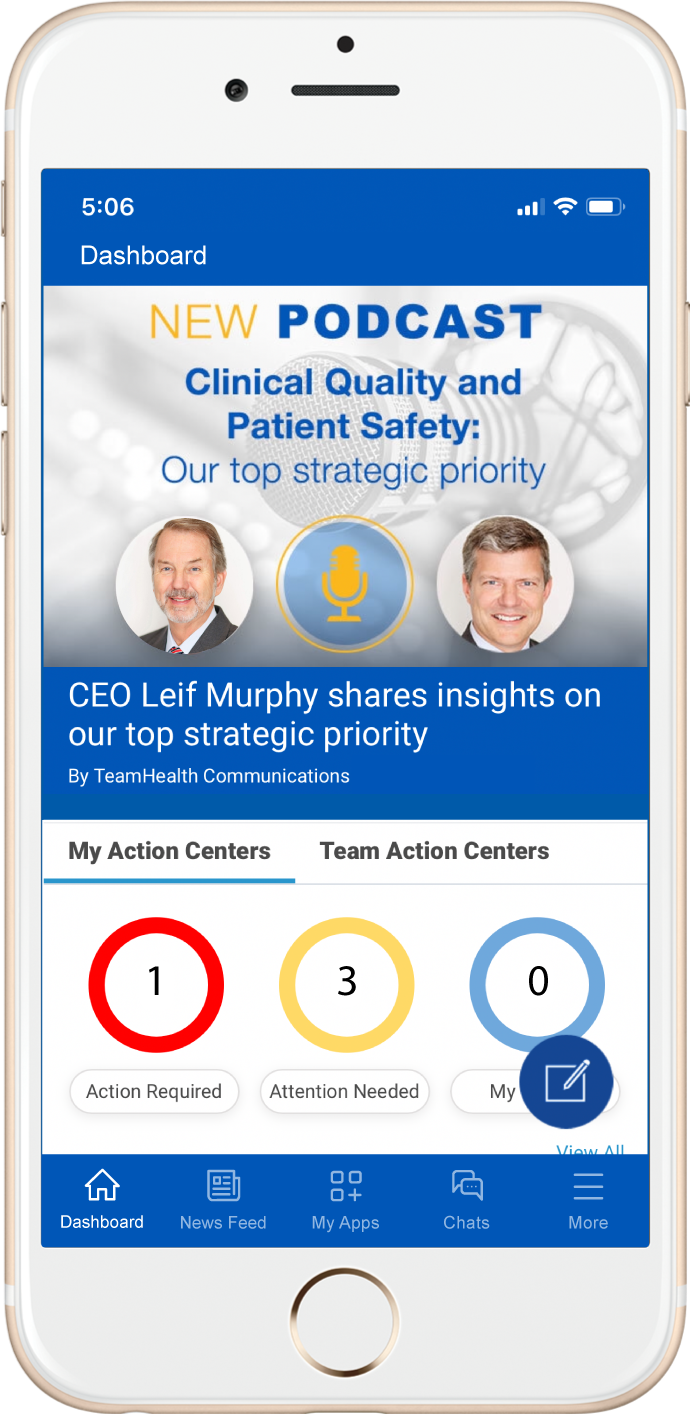The height and width of the screenshot is (1414, 690).
Task: Go to the Dashboard tab
Action: 102,1201
